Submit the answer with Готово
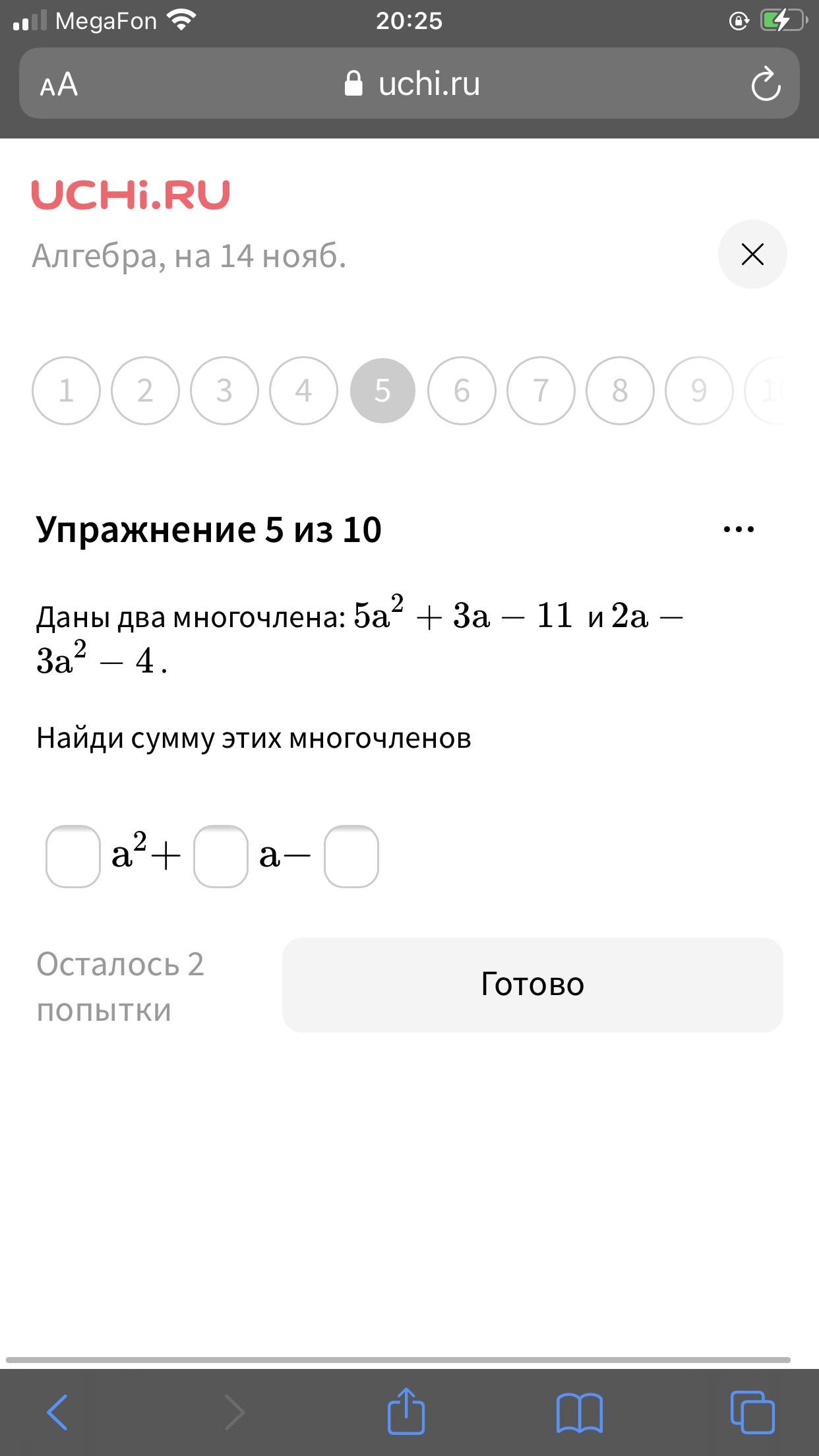Screen dimensions: 819x1456 [532, 985]
